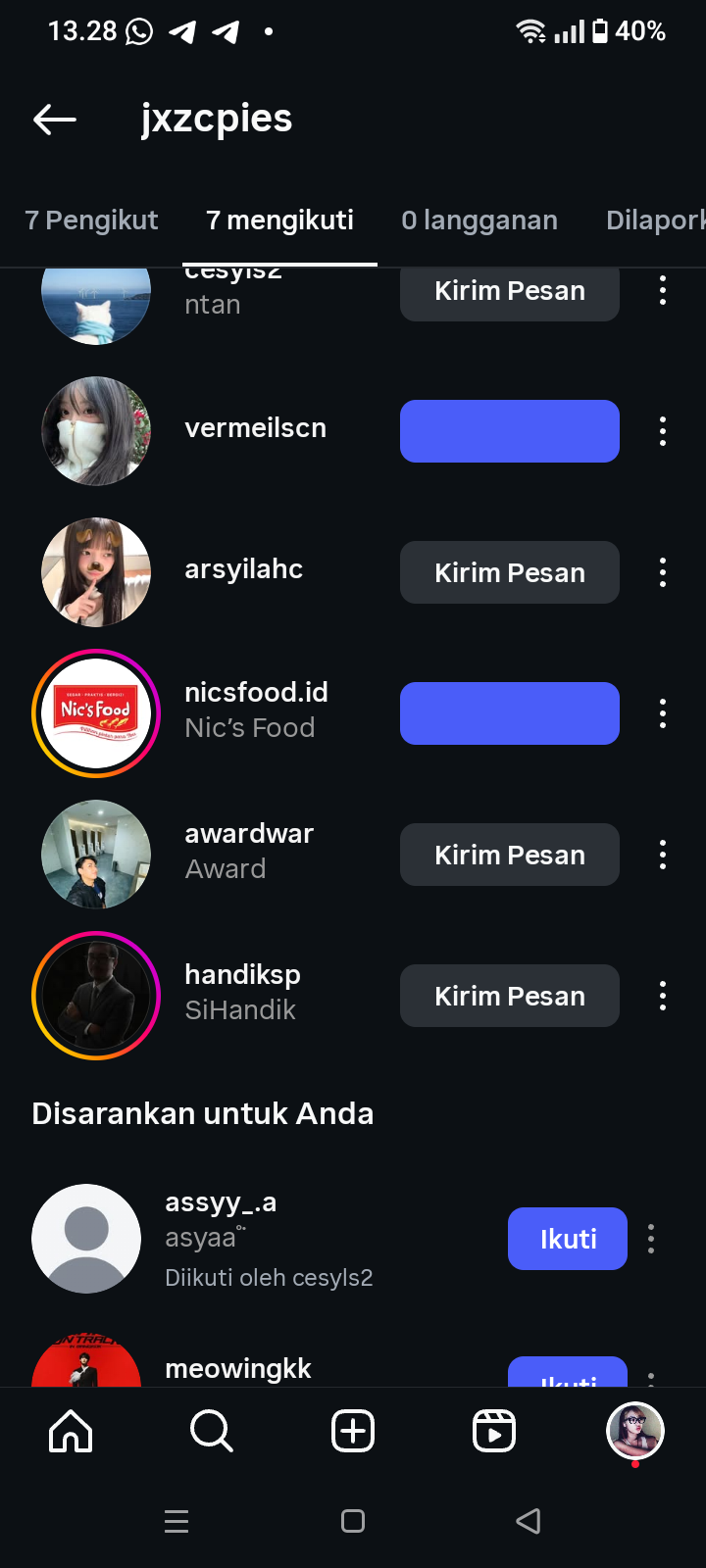706x1568 pixels.
Task: Create a new post with the plus icon
Action: pyautogui.click(x=353, y=1431)
